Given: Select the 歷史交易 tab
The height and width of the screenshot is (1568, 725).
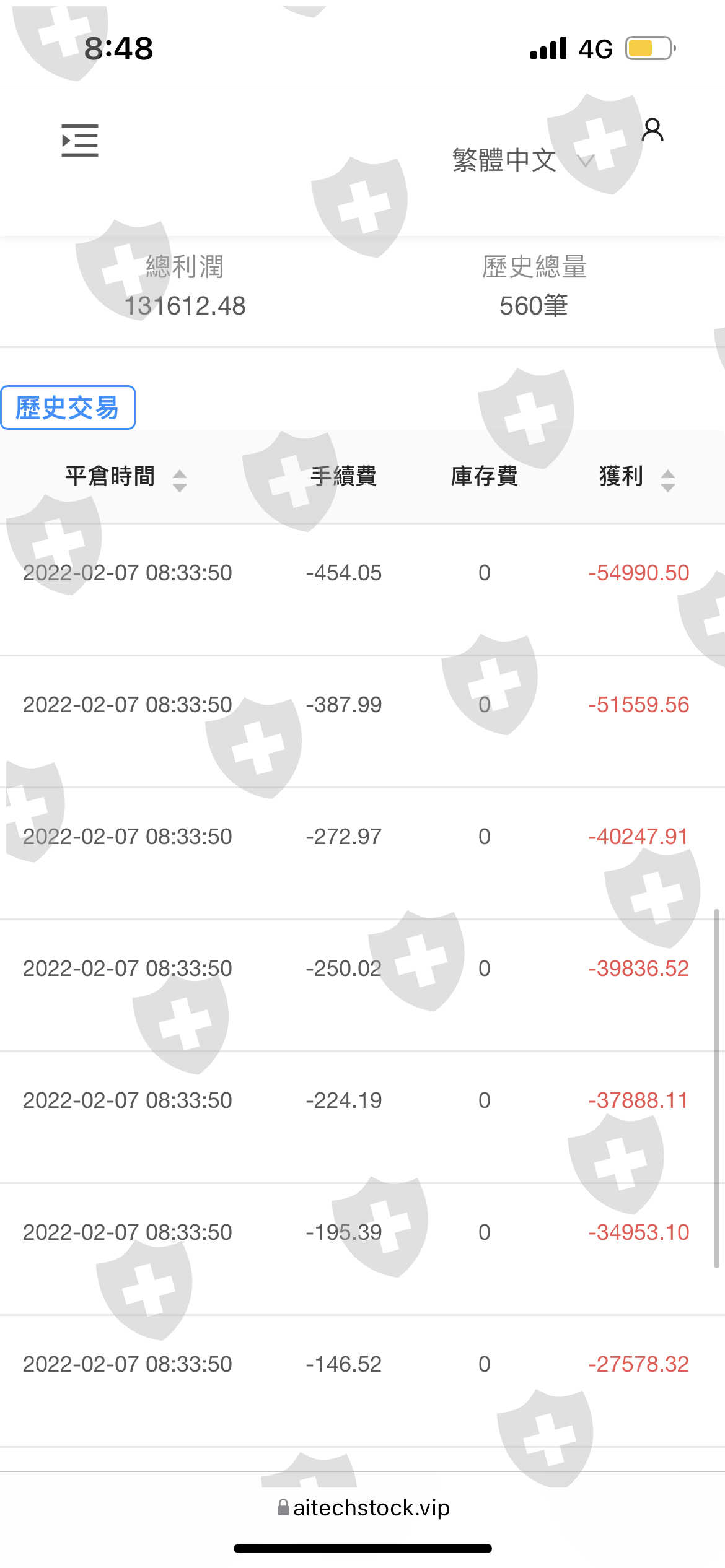Looking at the screenshot, I should point(68,407).
